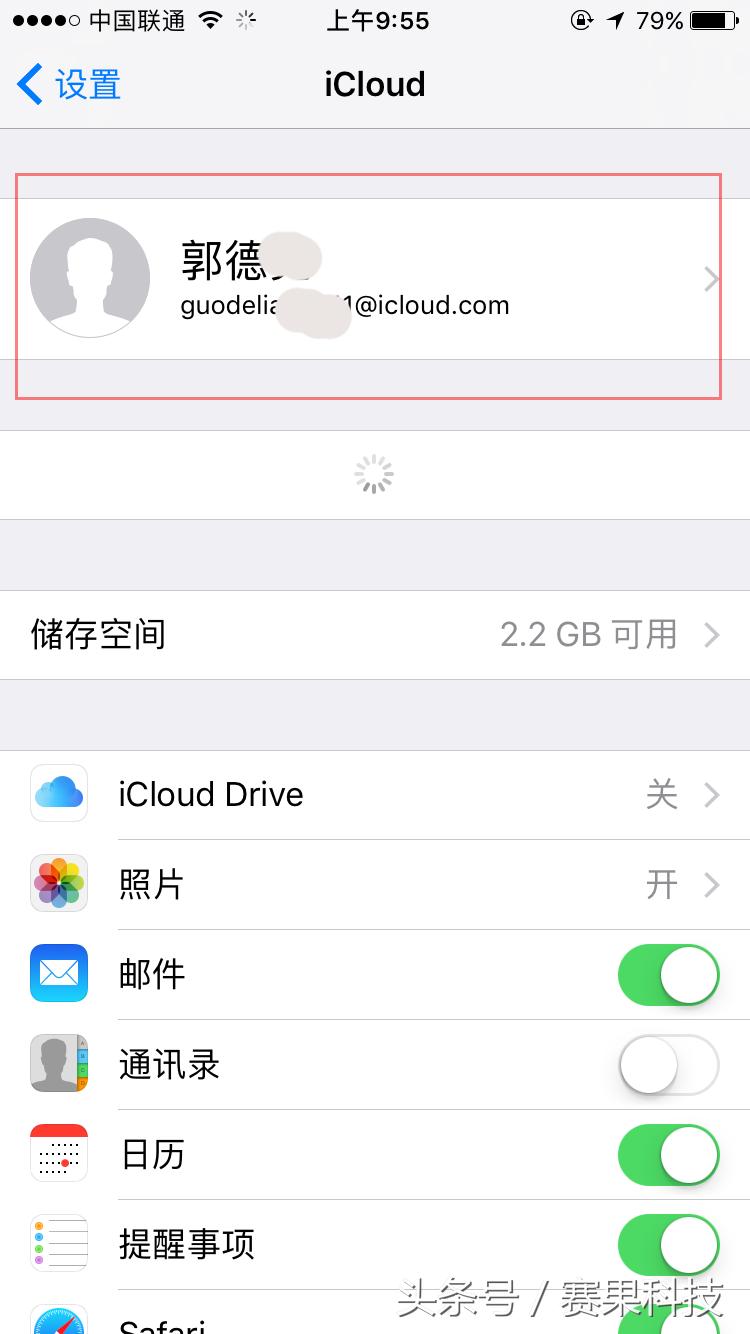
Task: Disable the Mail (邮件) sync switch
Action: click(668, 974)
